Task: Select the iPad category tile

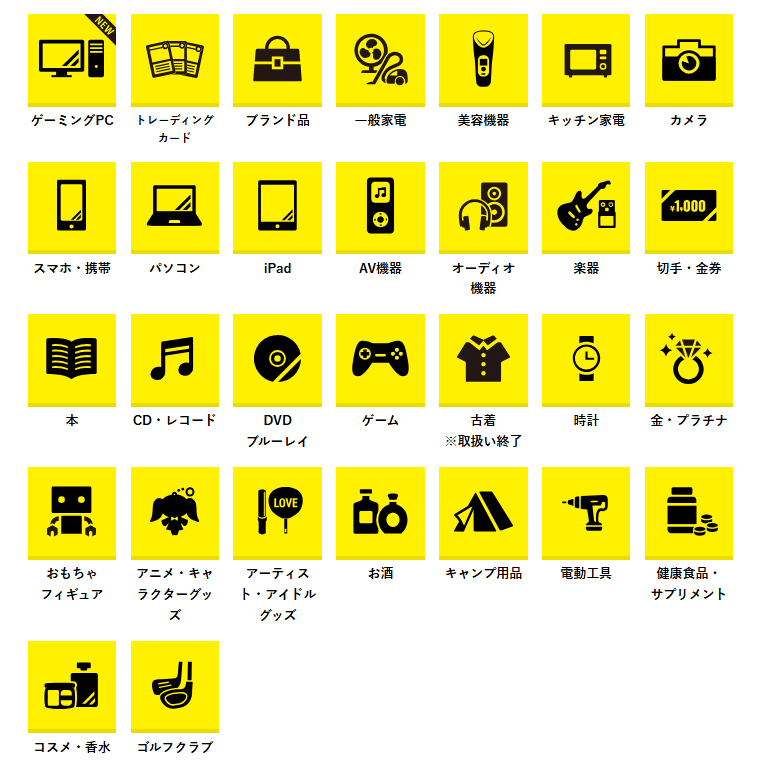Action: point(277,207)
